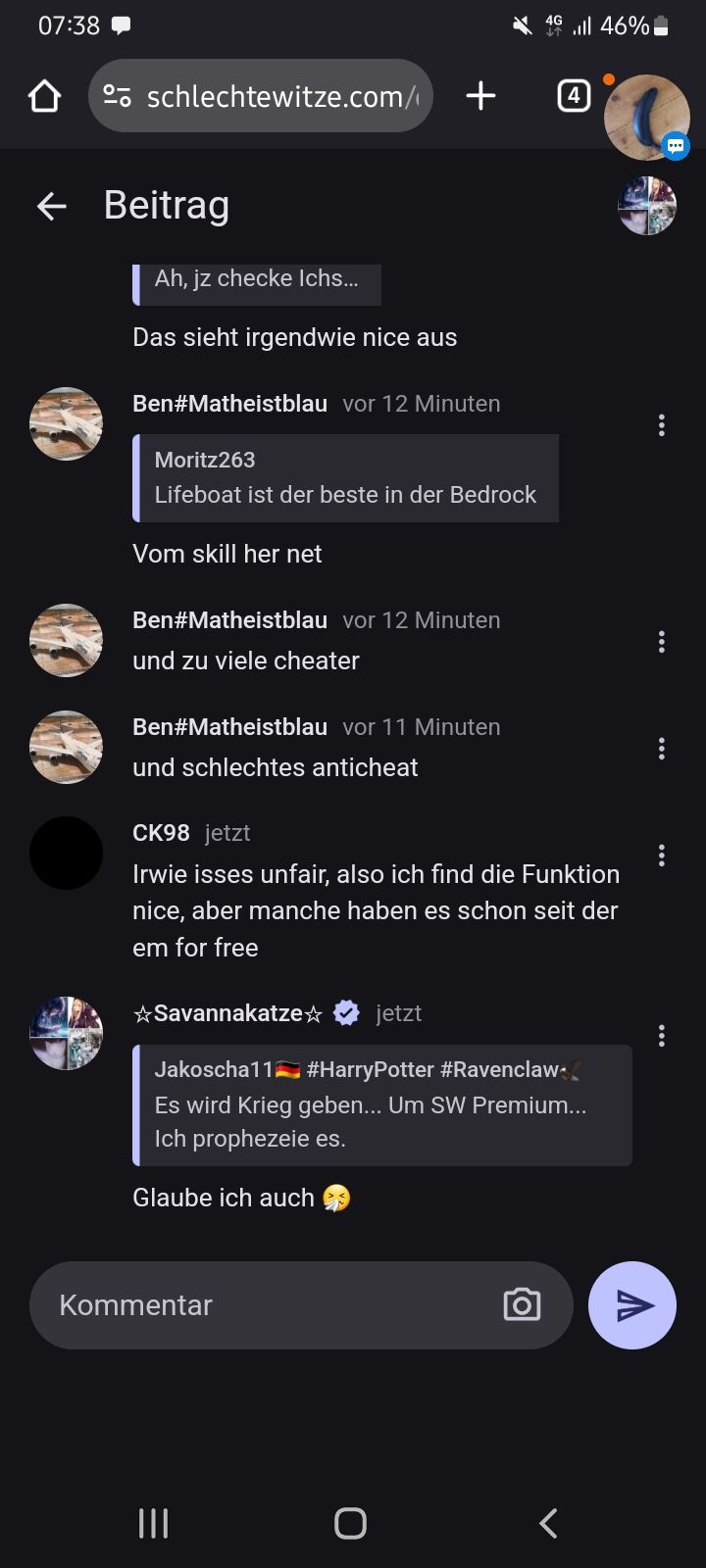
Task: Open recent apps from navigation bar
Action: (154, 1524)
